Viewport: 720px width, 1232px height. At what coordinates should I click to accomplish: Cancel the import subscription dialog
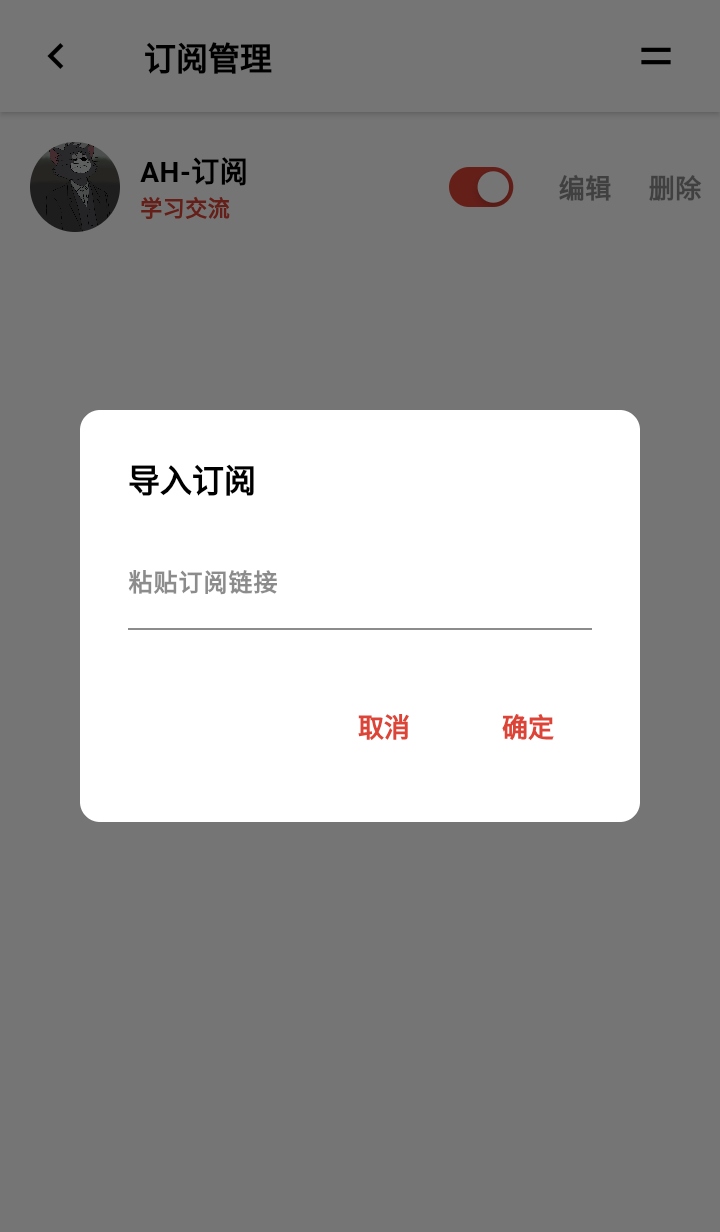[384, 728]
